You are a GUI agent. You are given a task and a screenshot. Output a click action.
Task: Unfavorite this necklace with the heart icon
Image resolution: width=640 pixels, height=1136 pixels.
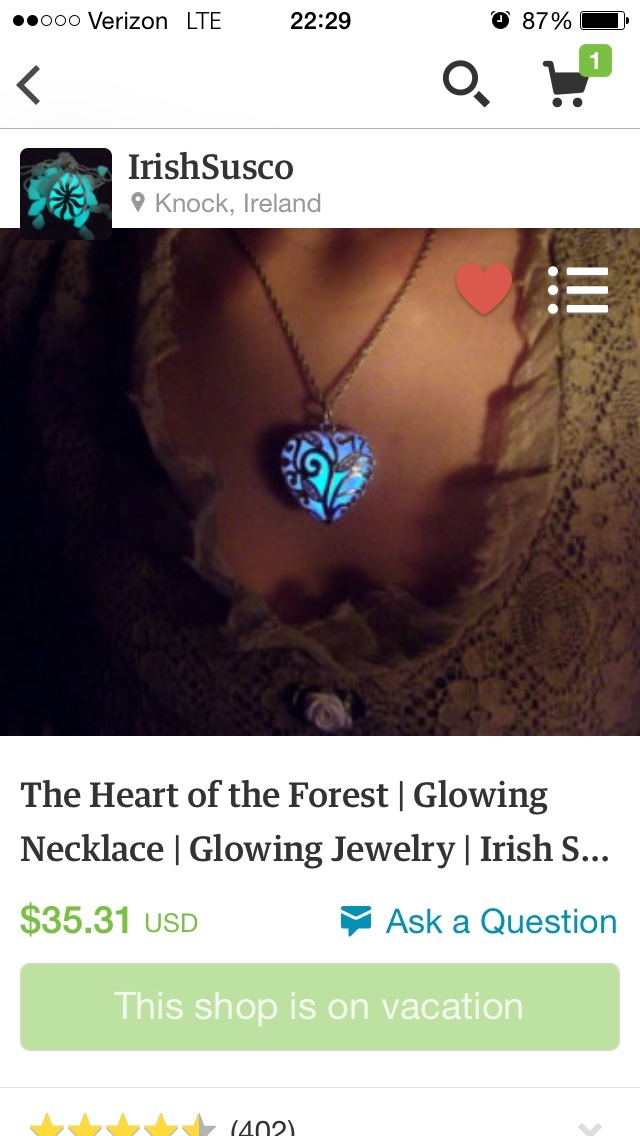pos(484,289)
